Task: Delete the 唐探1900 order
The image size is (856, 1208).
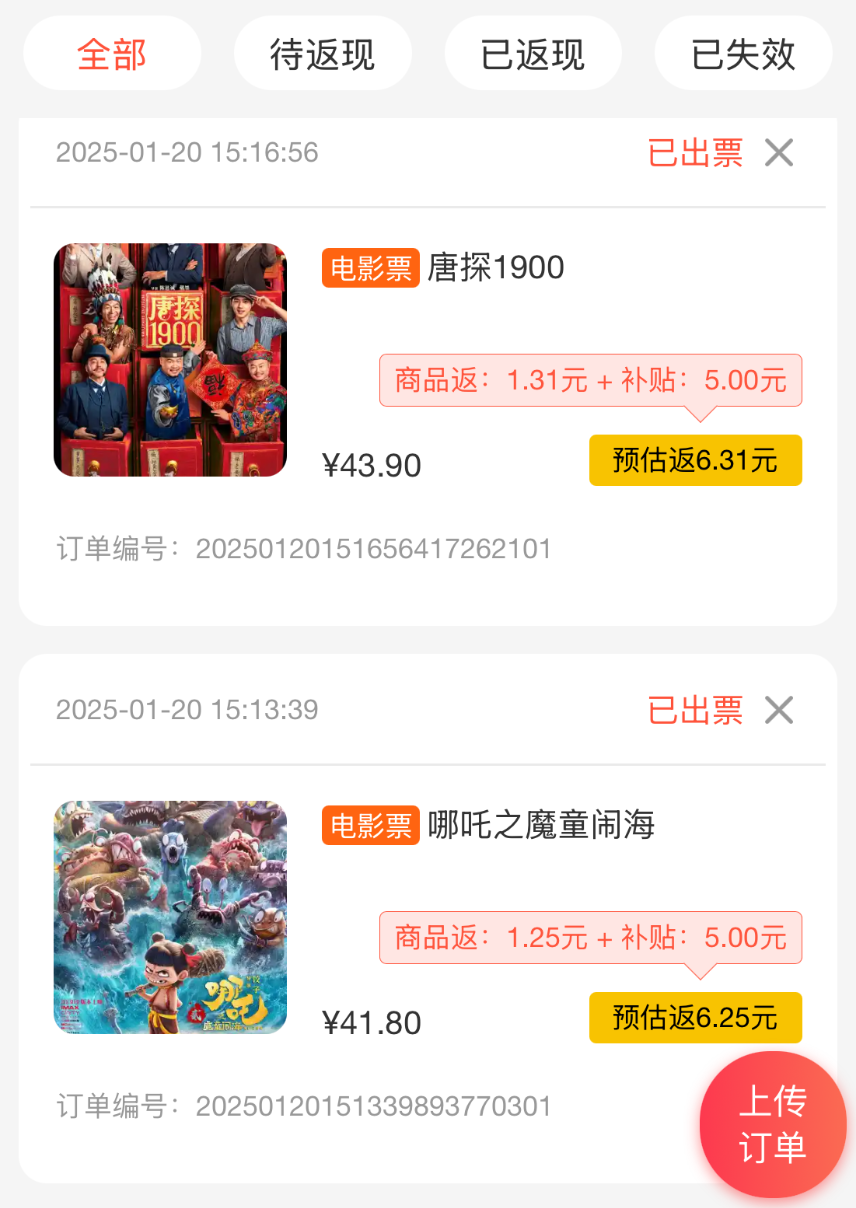Action: tap(779, 153)
